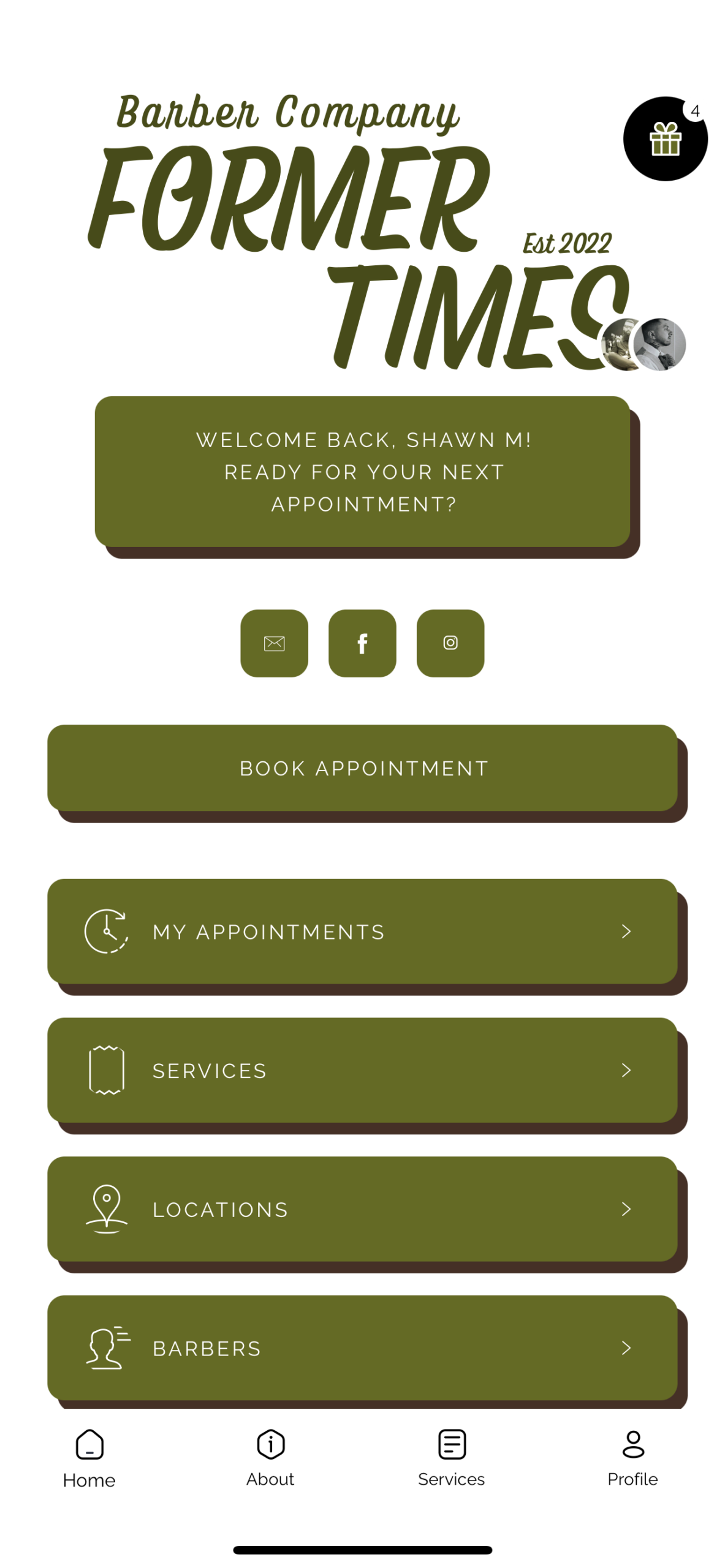This screenshot has height=1568, width=725.
Task: Click the Book Appointment button
Action: pos(362,767)
